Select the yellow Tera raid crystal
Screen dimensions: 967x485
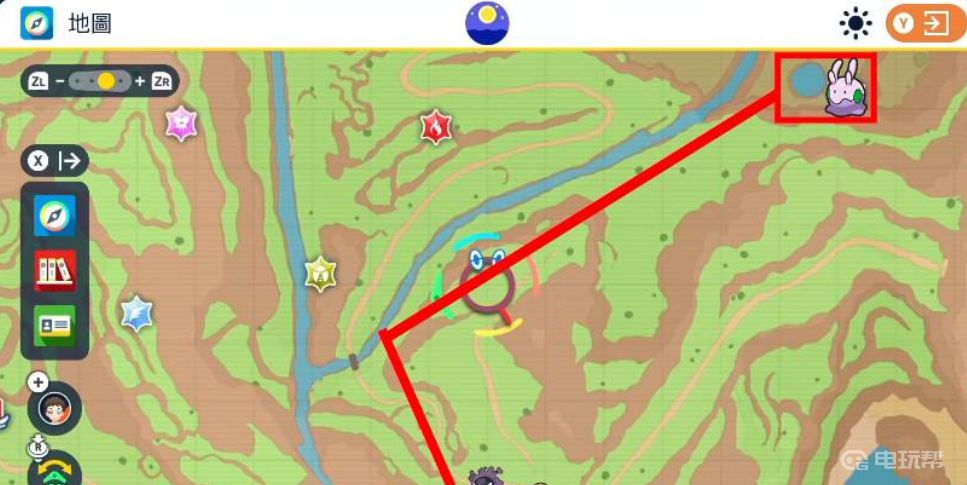[320, 273]
